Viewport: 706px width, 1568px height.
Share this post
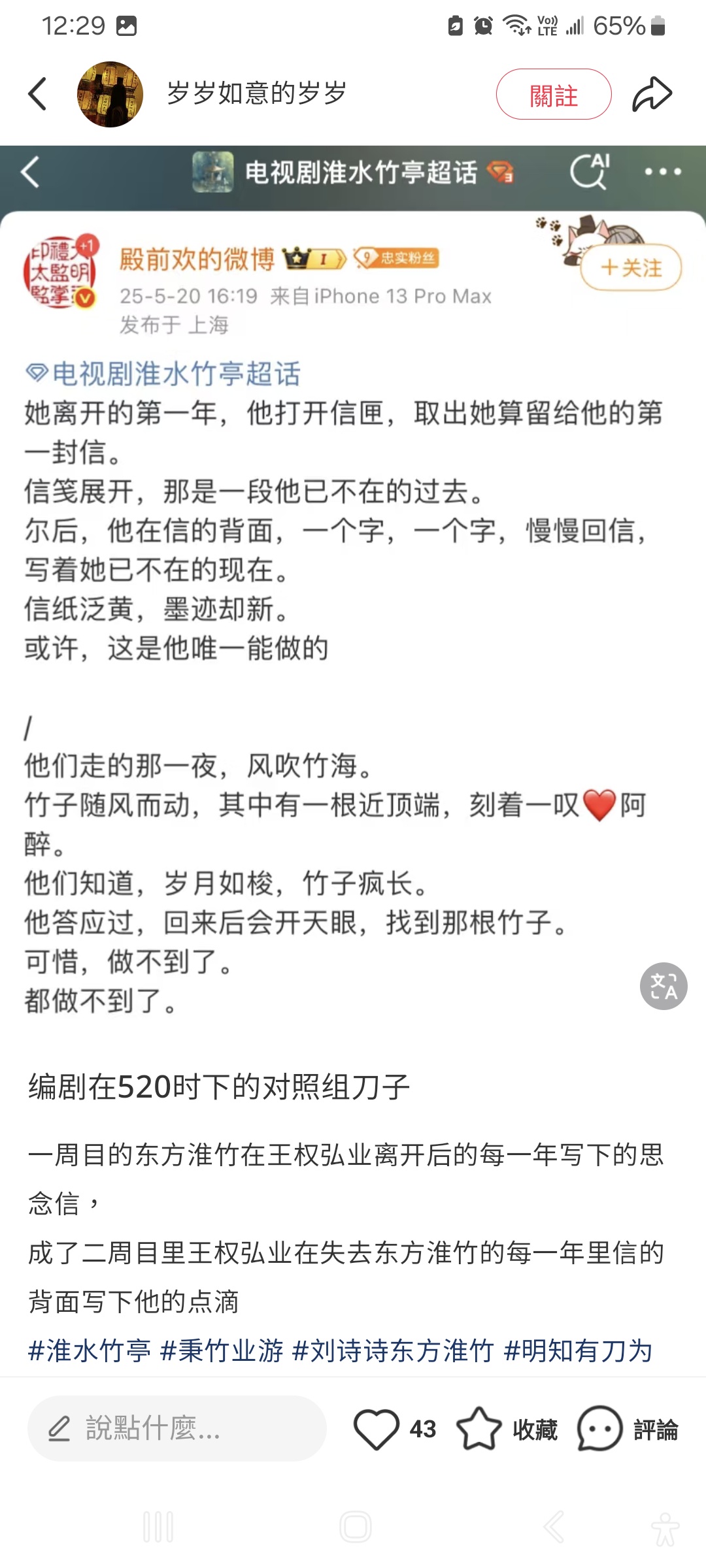(652, 94)
